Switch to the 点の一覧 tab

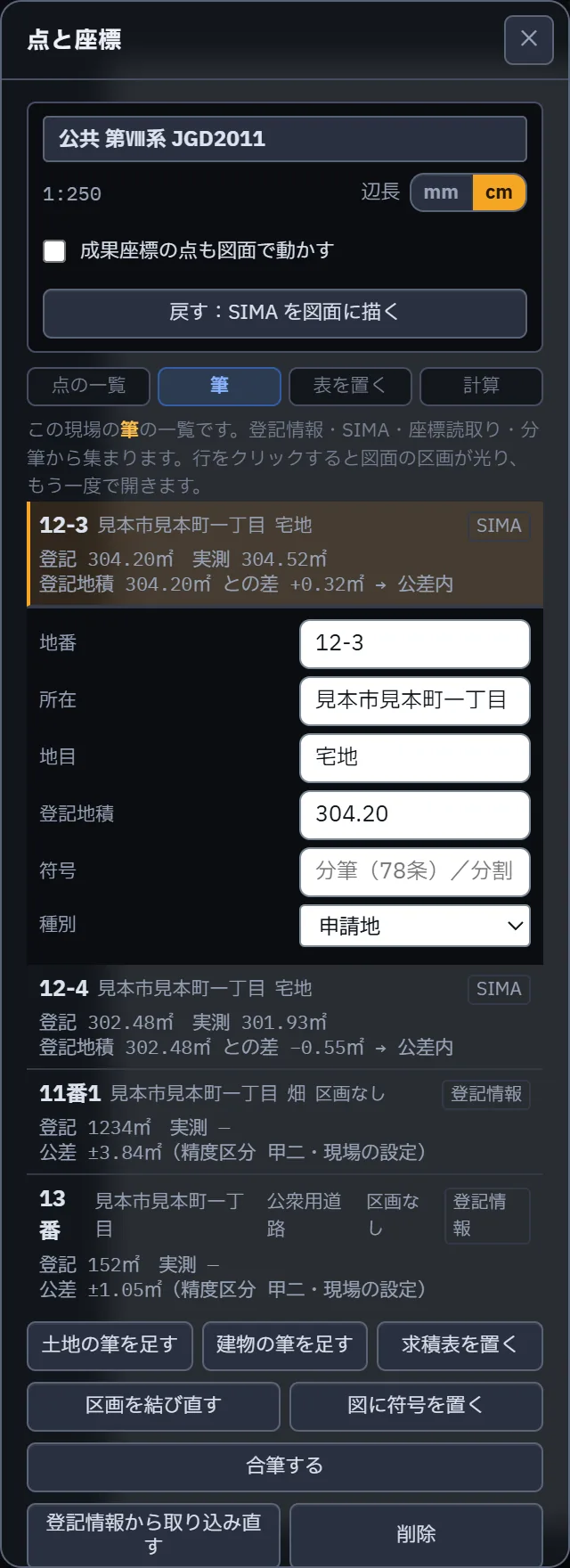[89, 386]
